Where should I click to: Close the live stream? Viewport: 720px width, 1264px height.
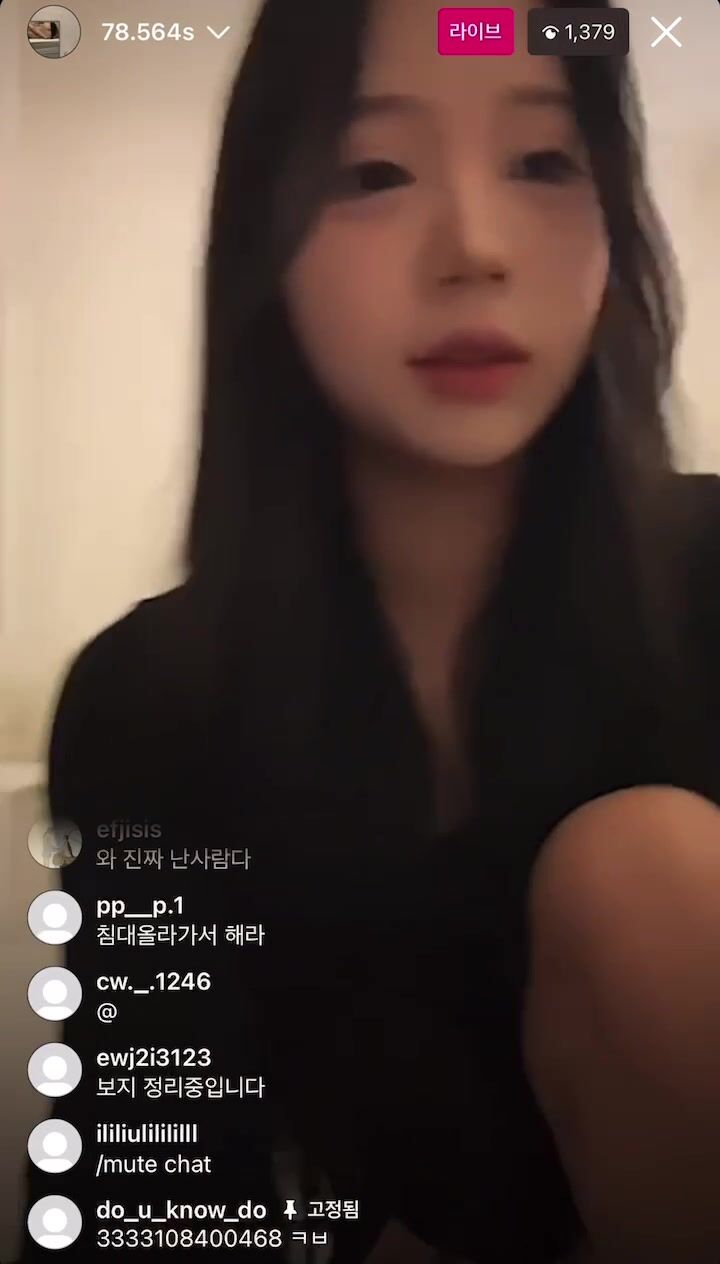(x=666, y=32)
